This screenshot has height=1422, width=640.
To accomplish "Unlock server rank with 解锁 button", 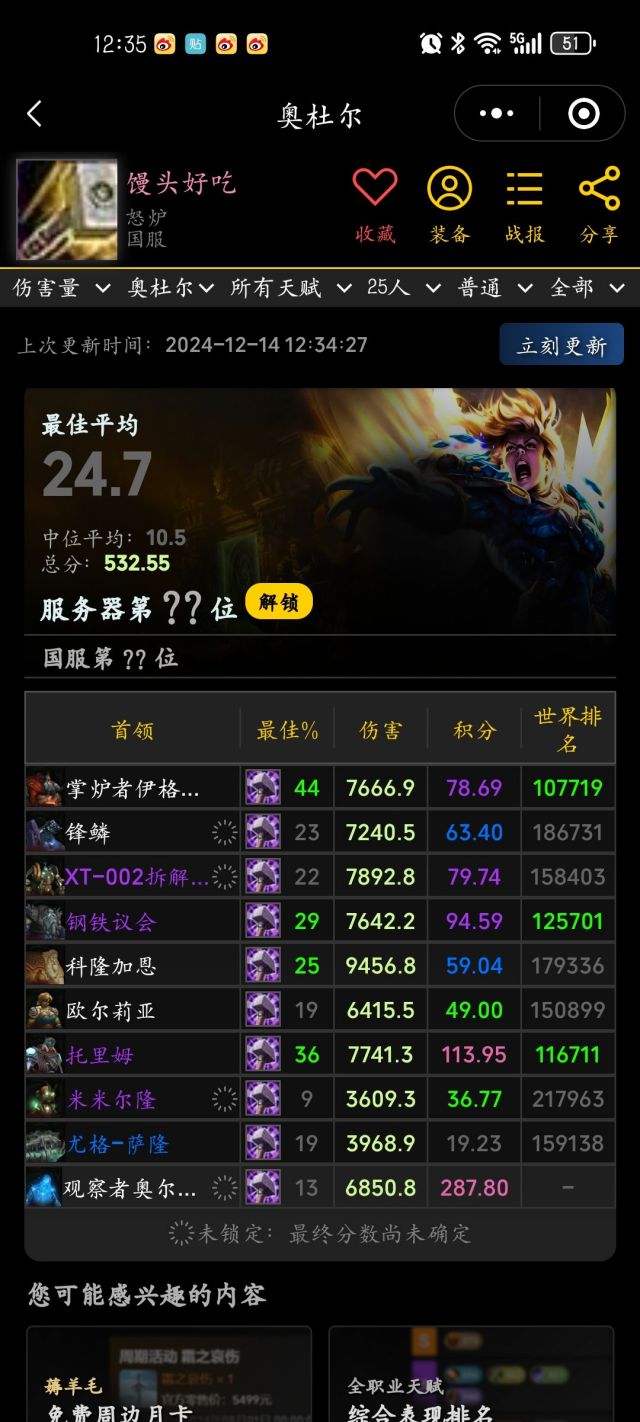I will 278,602.
